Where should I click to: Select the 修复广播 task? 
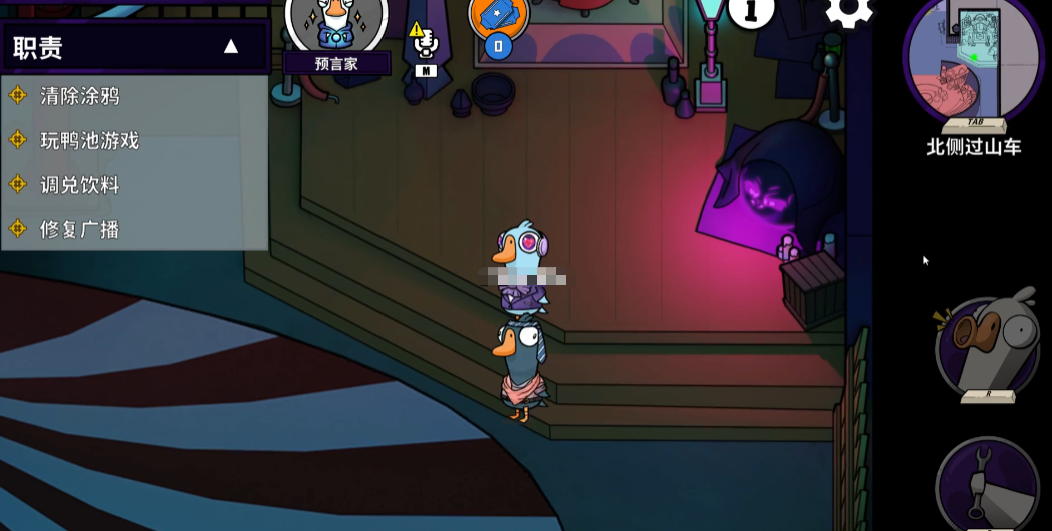click(79, 230)
